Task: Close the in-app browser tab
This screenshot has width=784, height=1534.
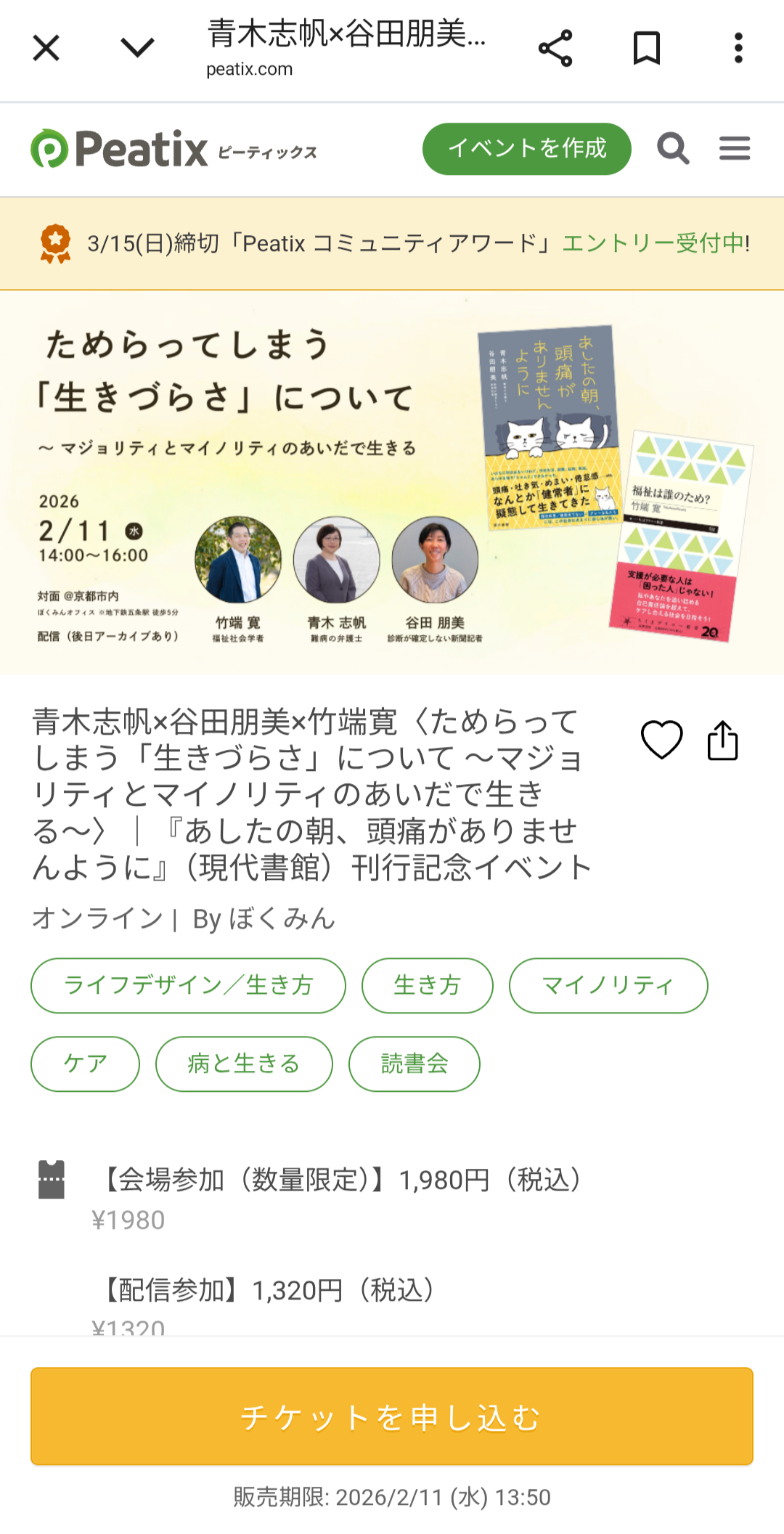Action: [46, 49]
